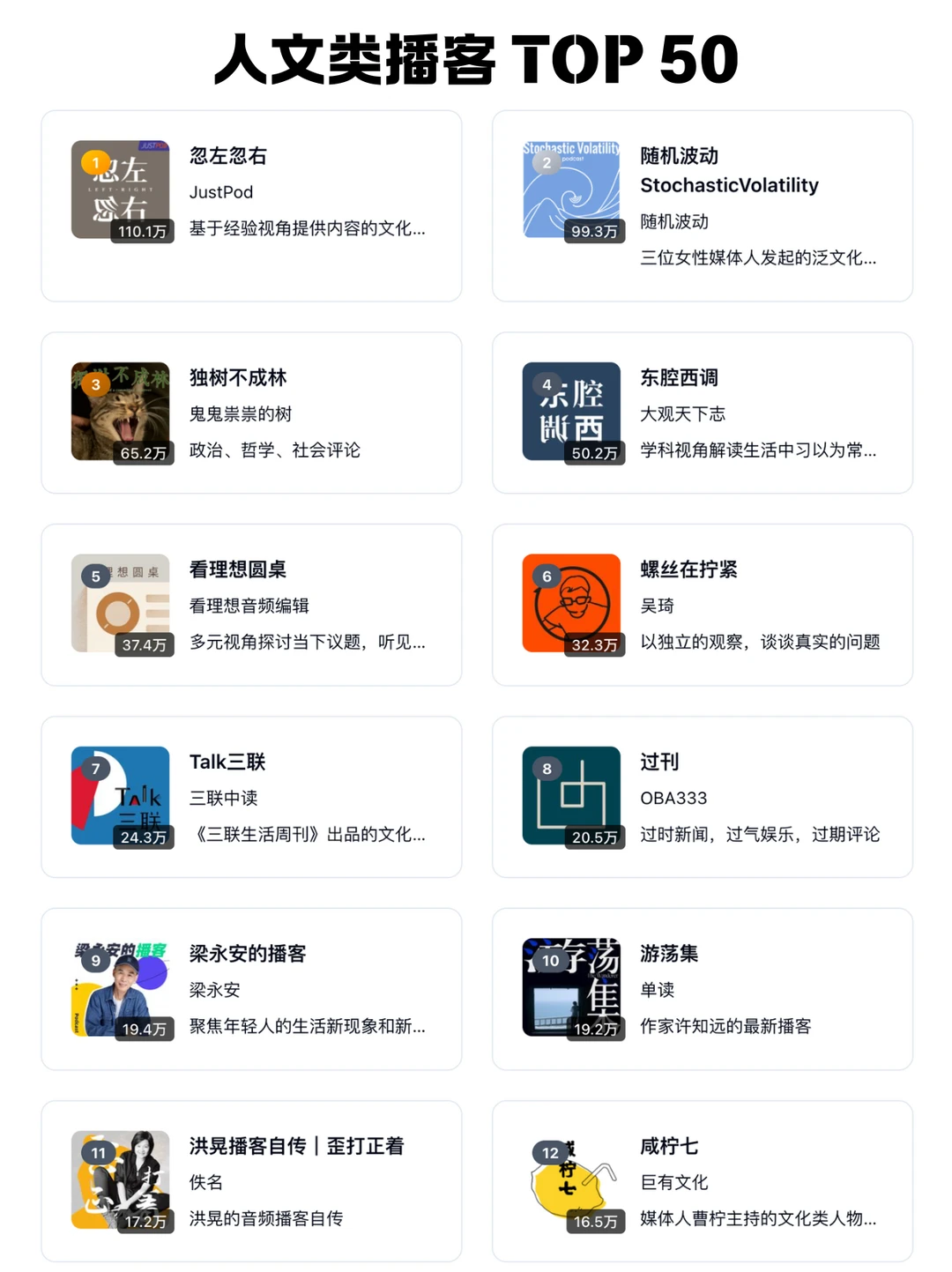Click the 99.3万 listen count on 随机波动
The width and height of the screenshot is (952, 1272).
tap(593, 232)
